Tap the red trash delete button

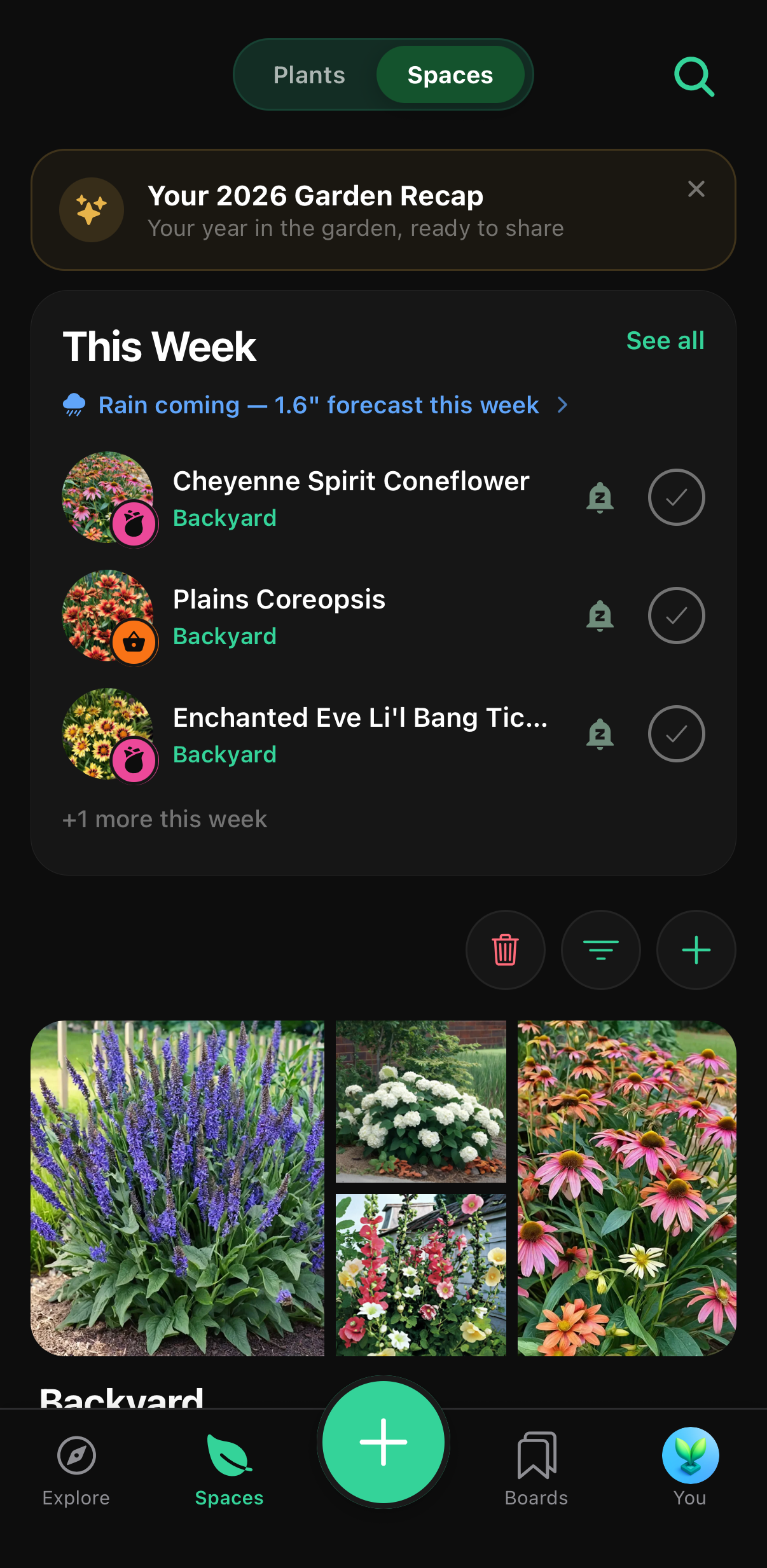tap(506, 950)
